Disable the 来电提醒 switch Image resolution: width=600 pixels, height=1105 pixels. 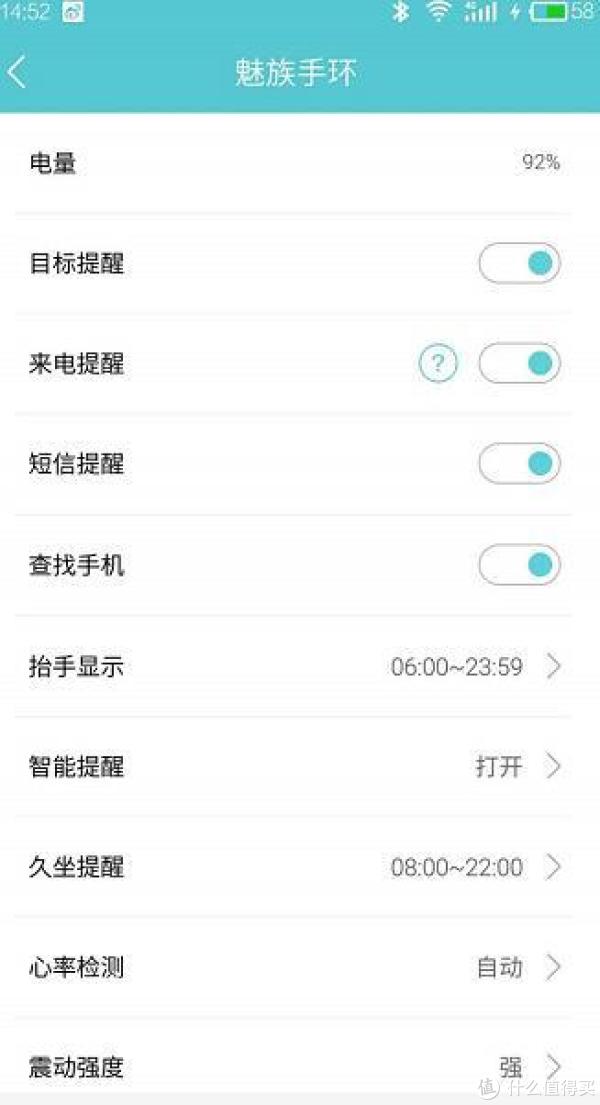(x=520, y=364)
